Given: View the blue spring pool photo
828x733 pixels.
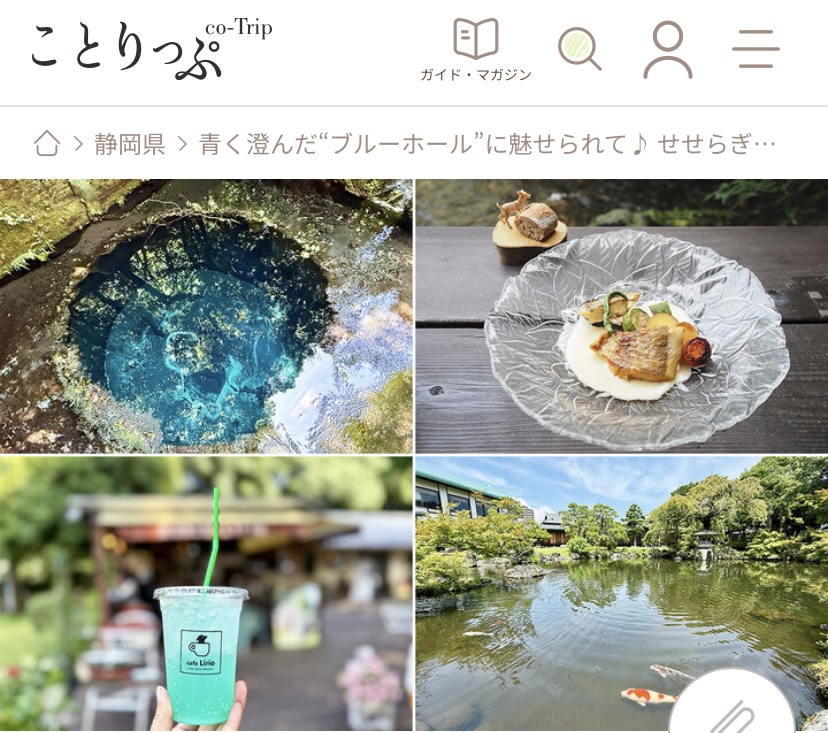Looking at the screenshot, I should tap(206, 316).
